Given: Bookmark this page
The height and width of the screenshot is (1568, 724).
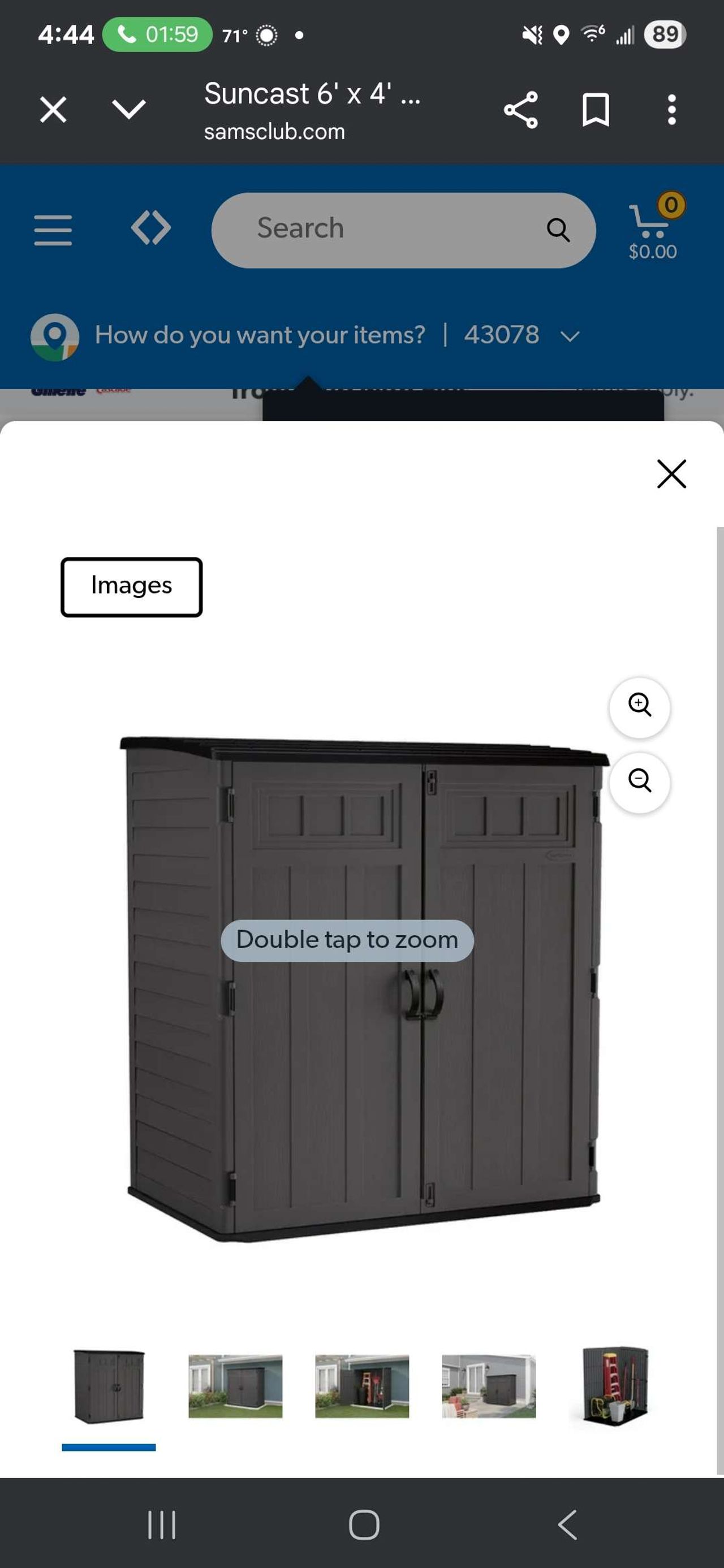Looking at the screenshot, I should (x=596, y=110).
